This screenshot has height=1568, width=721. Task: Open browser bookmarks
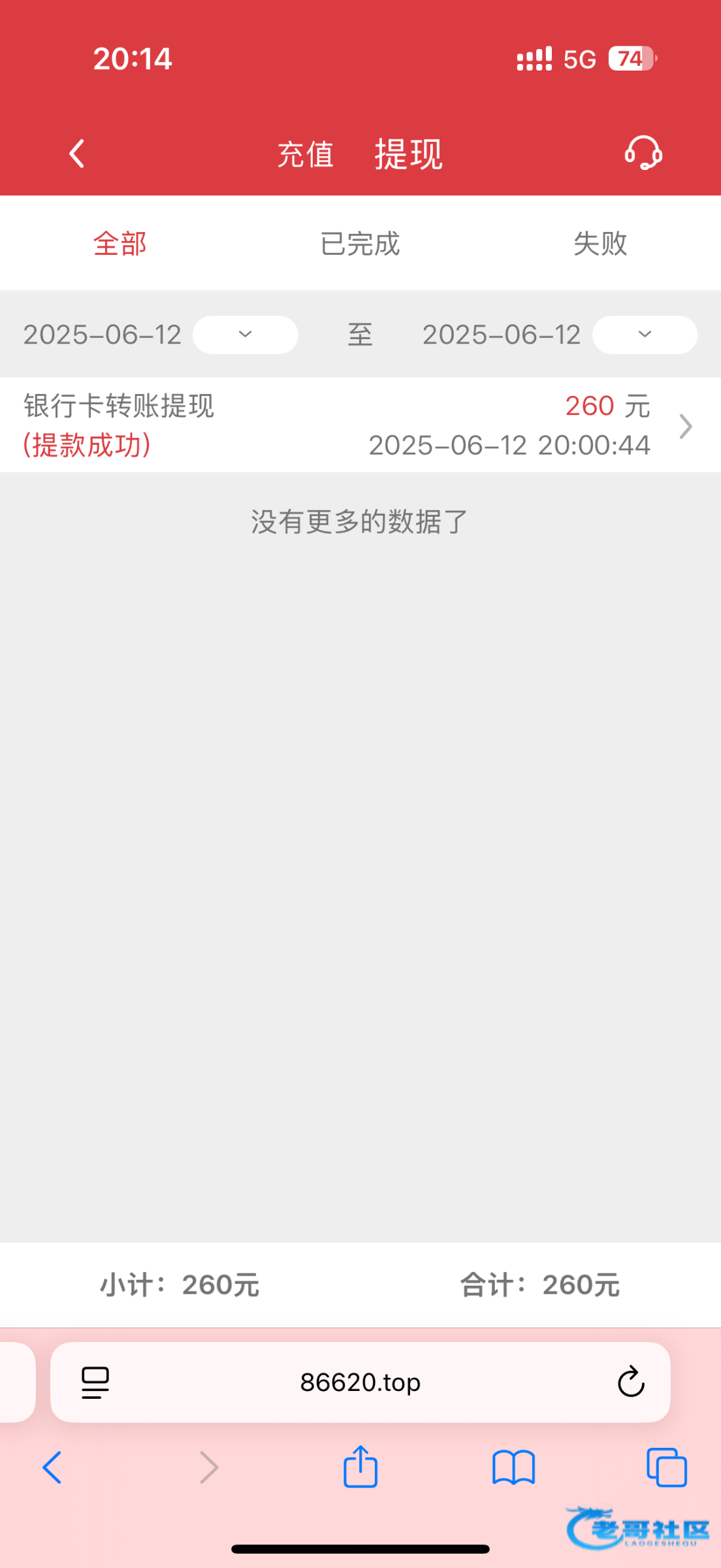513,1467
